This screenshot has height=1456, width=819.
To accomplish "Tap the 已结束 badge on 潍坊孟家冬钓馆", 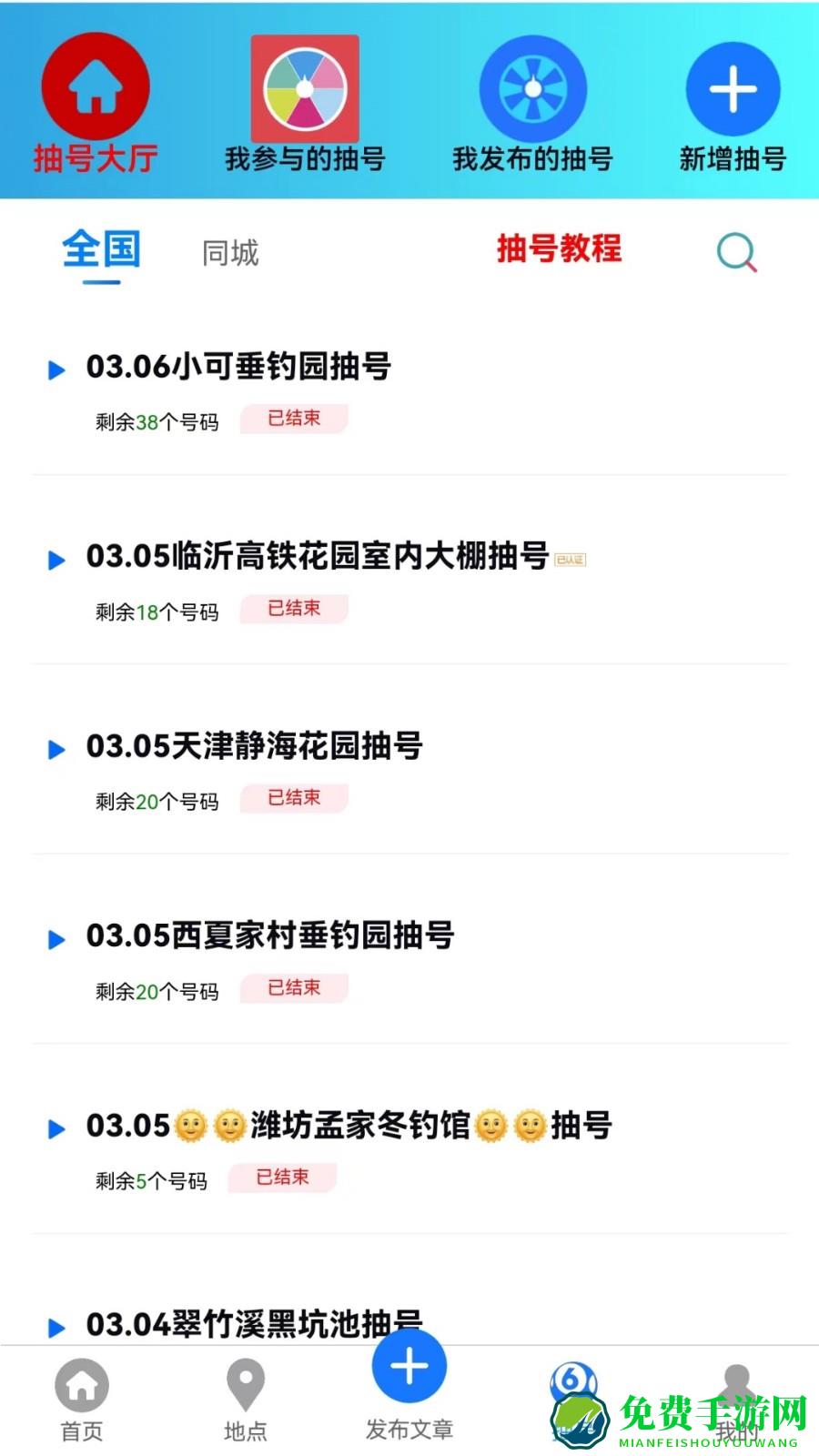I will [x=283, y=1178].
